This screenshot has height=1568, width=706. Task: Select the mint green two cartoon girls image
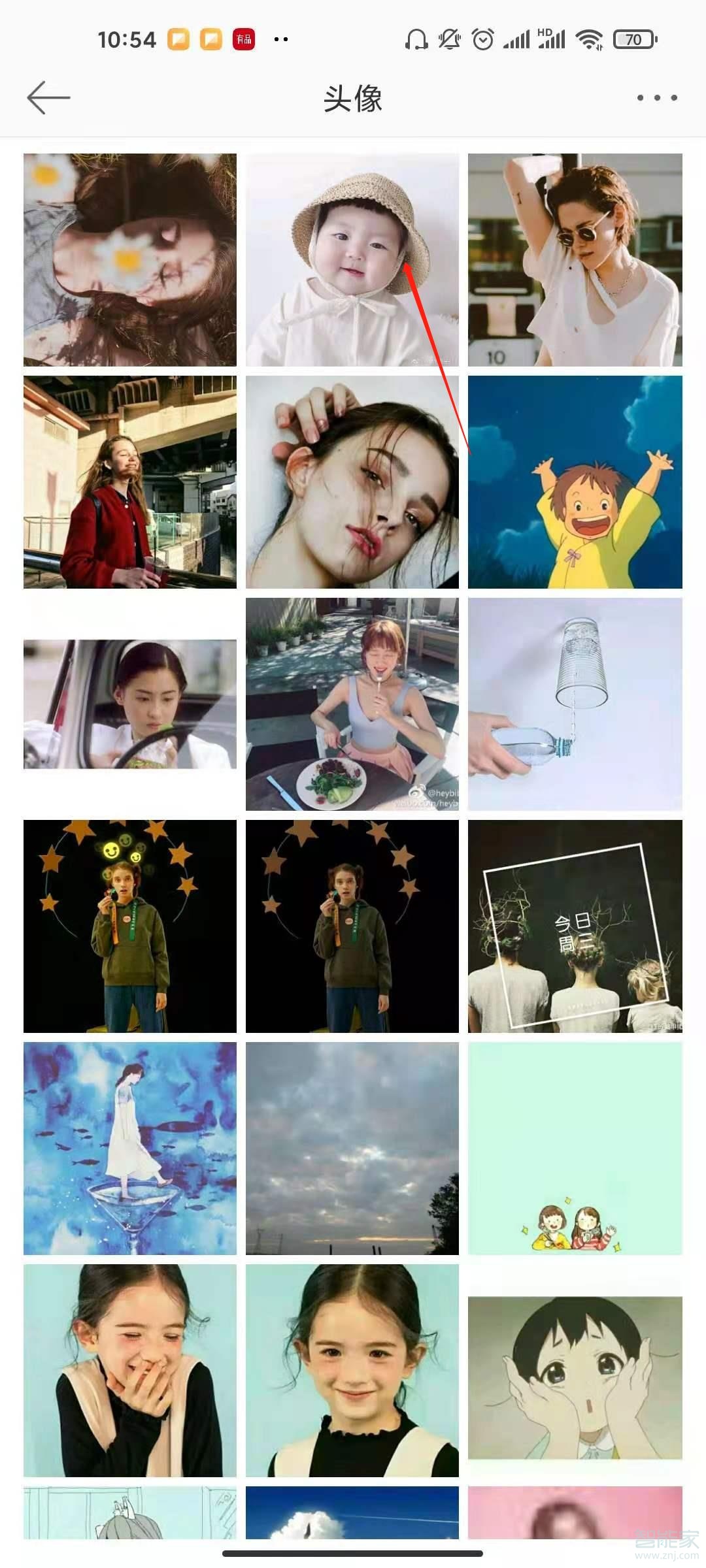tap(575, 1149)
